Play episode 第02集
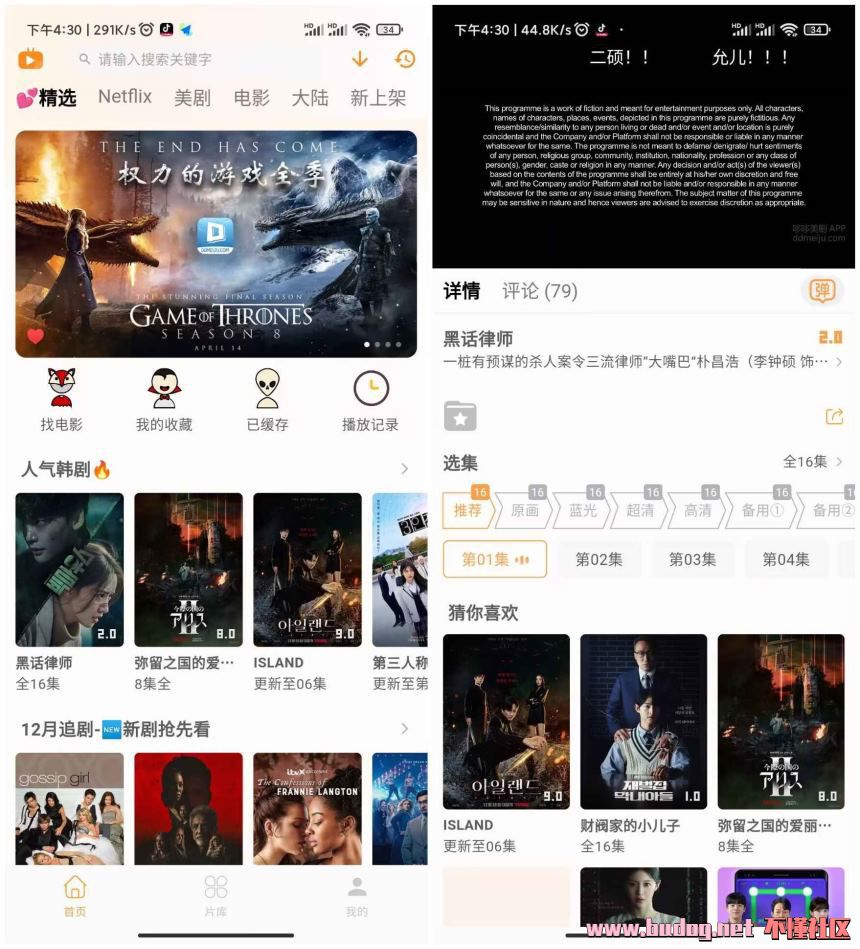This screenshot has height=949, width=860. 598,559
